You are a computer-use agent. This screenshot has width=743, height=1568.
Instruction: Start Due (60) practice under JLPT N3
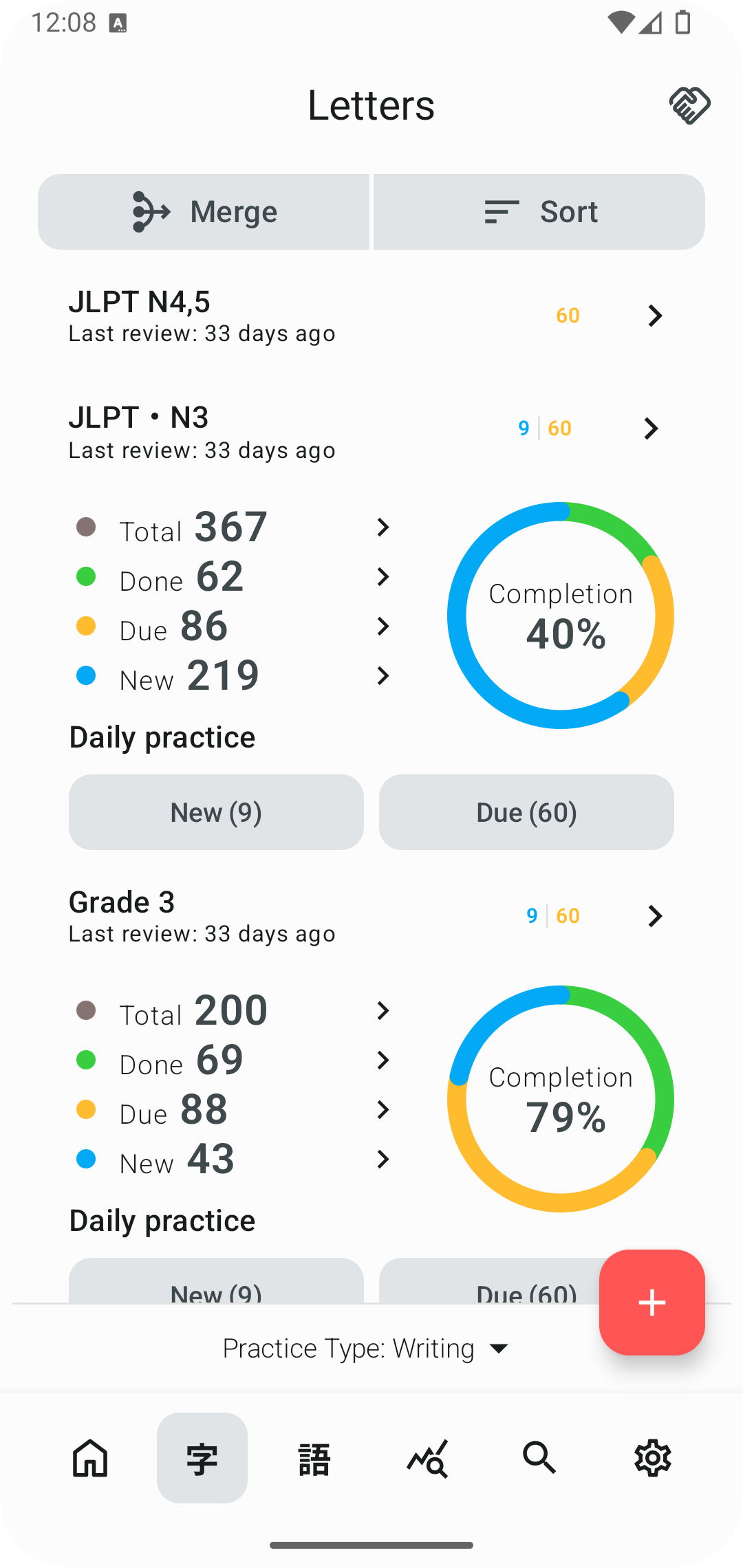526,813
